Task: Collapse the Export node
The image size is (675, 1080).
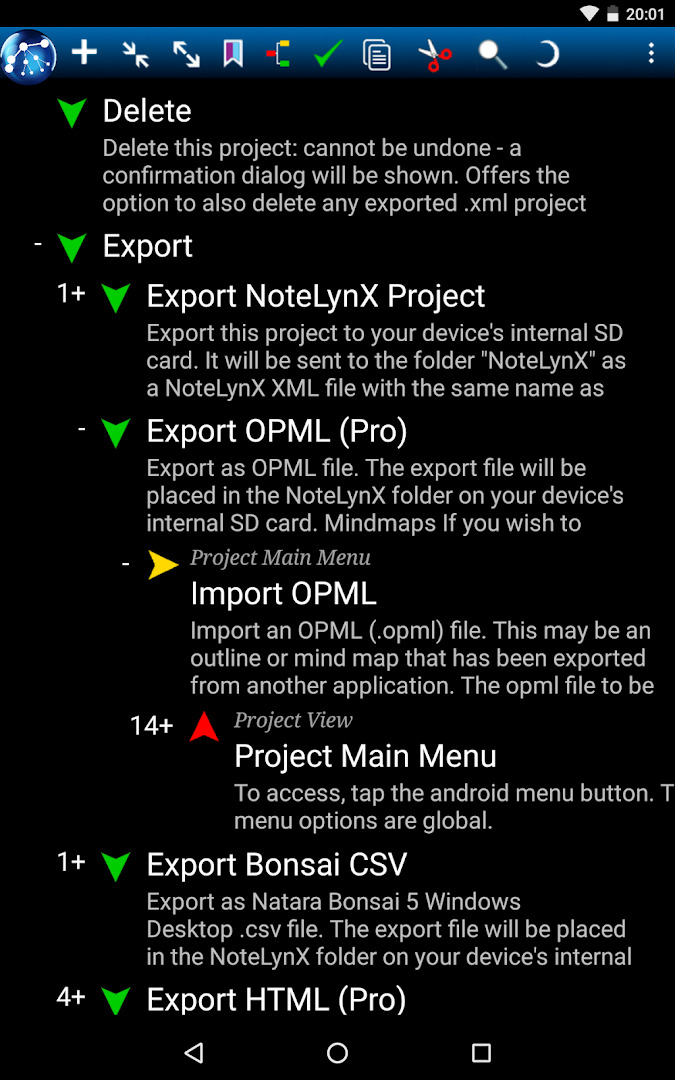Action: (x=38, y=244)
